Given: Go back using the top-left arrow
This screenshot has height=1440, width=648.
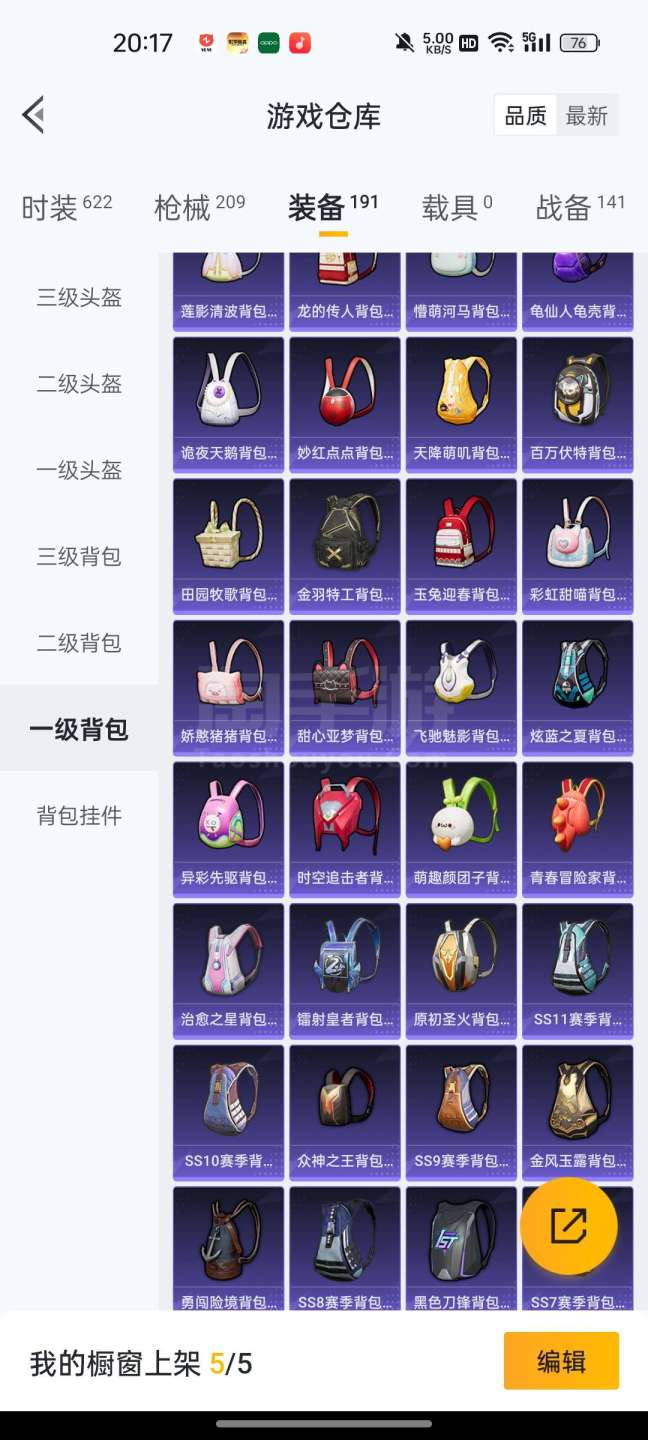Looking at the screenshot, I should [x=34, y=115].
